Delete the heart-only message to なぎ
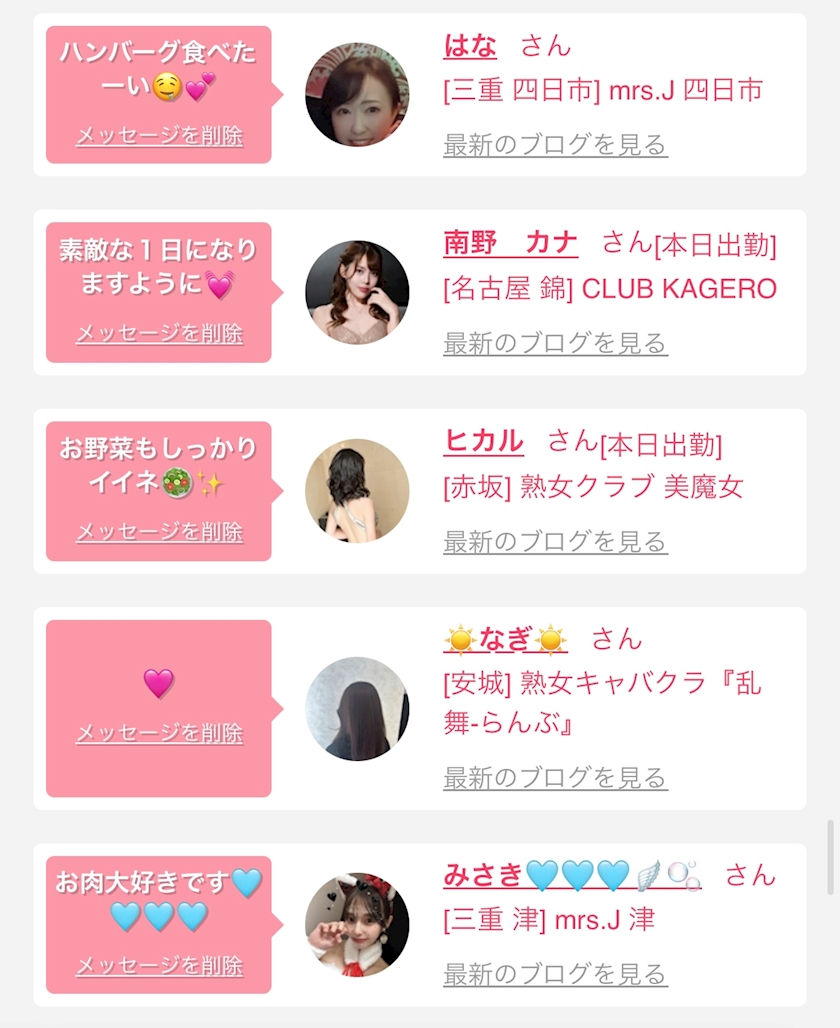 [159, 734]
